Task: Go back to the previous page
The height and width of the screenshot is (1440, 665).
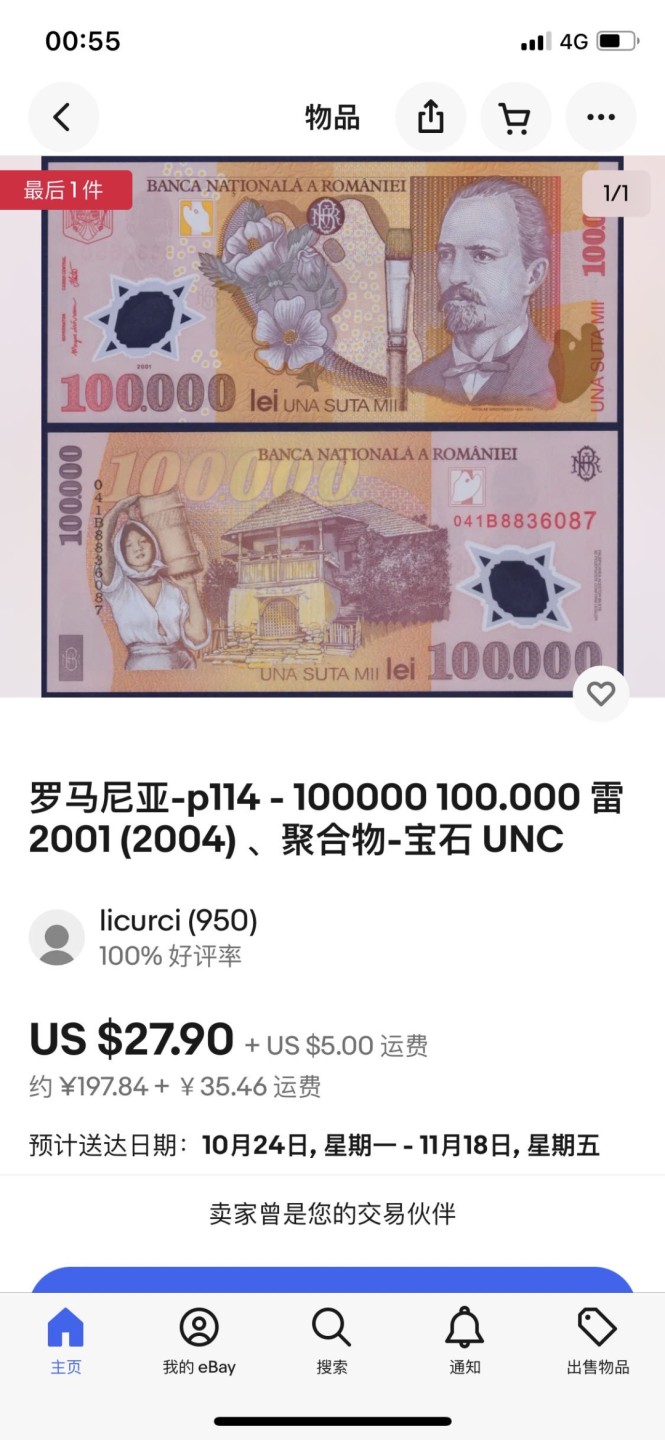Action: (x=63, y=118)
